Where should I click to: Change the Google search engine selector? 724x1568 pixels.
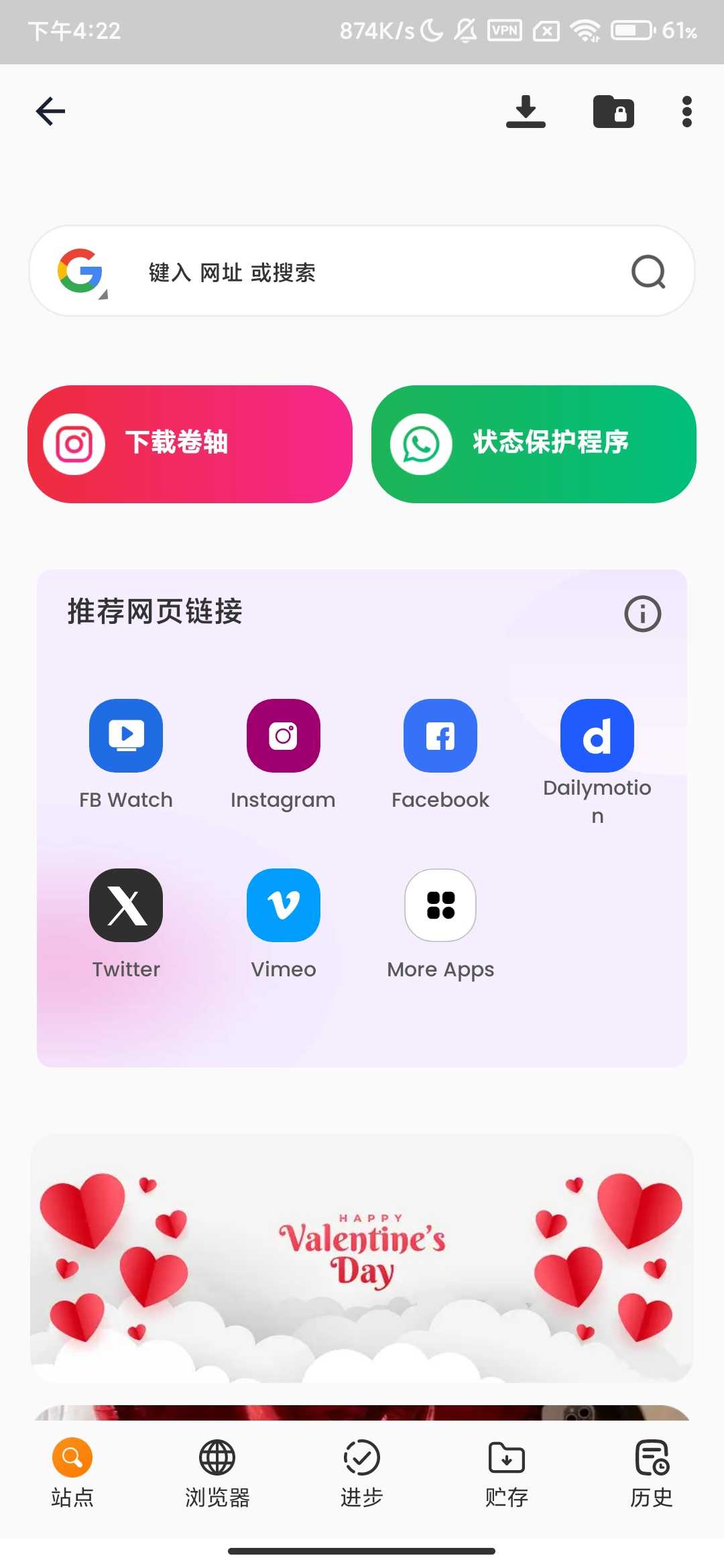[x=81, y=272]
